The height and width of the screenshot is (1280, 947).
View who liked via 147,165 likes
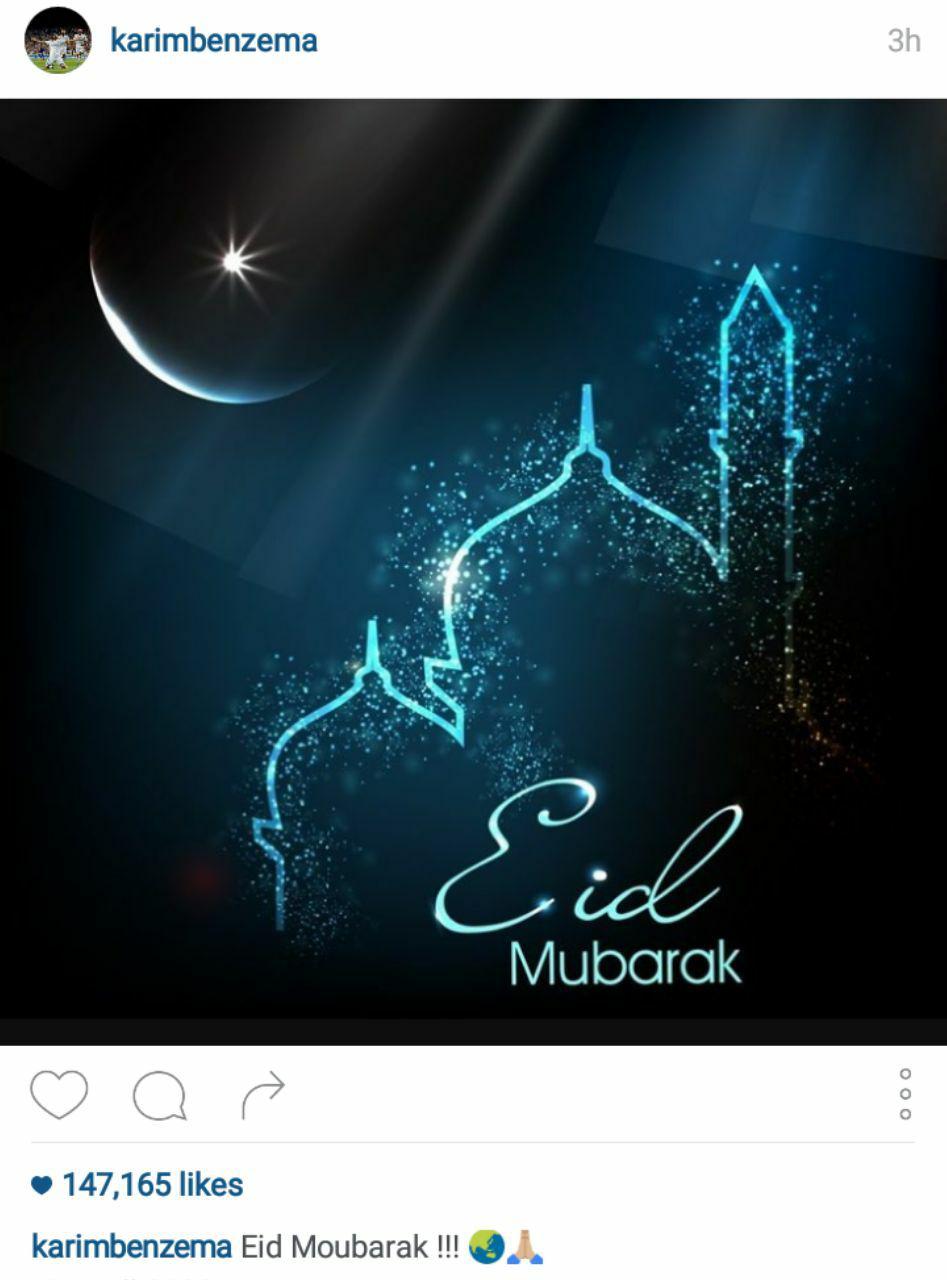(x=152, y=1185)
